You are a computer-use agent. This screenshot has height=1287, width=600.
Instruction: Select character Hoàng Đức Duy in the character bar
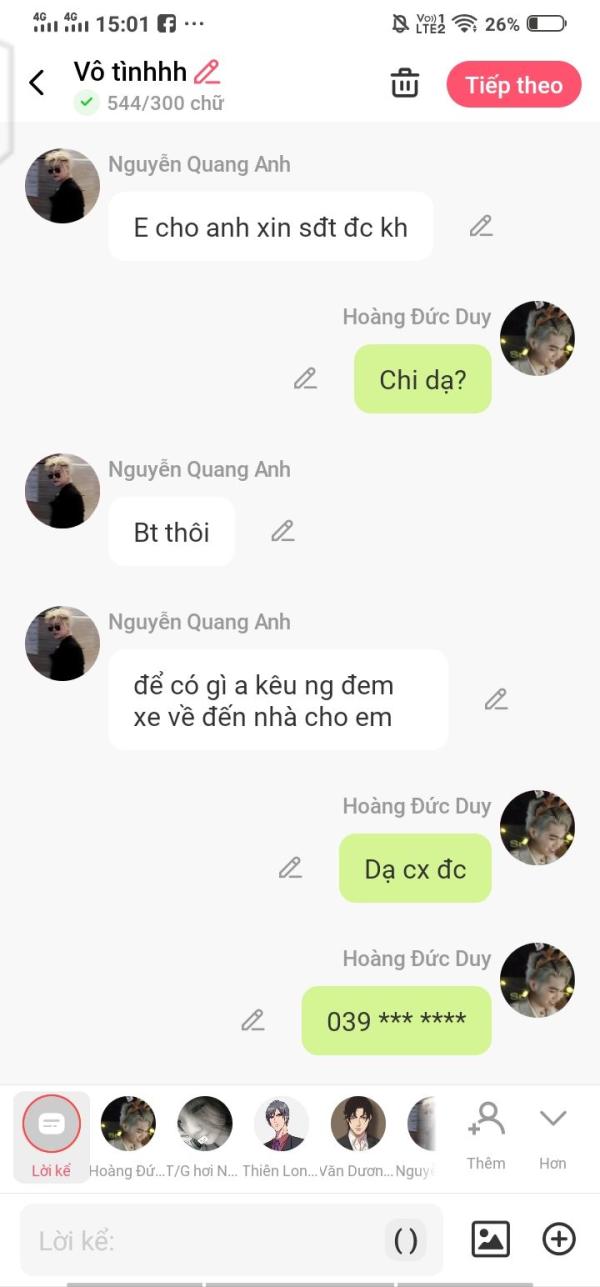pyautogui.click(x=128, y=1125)
